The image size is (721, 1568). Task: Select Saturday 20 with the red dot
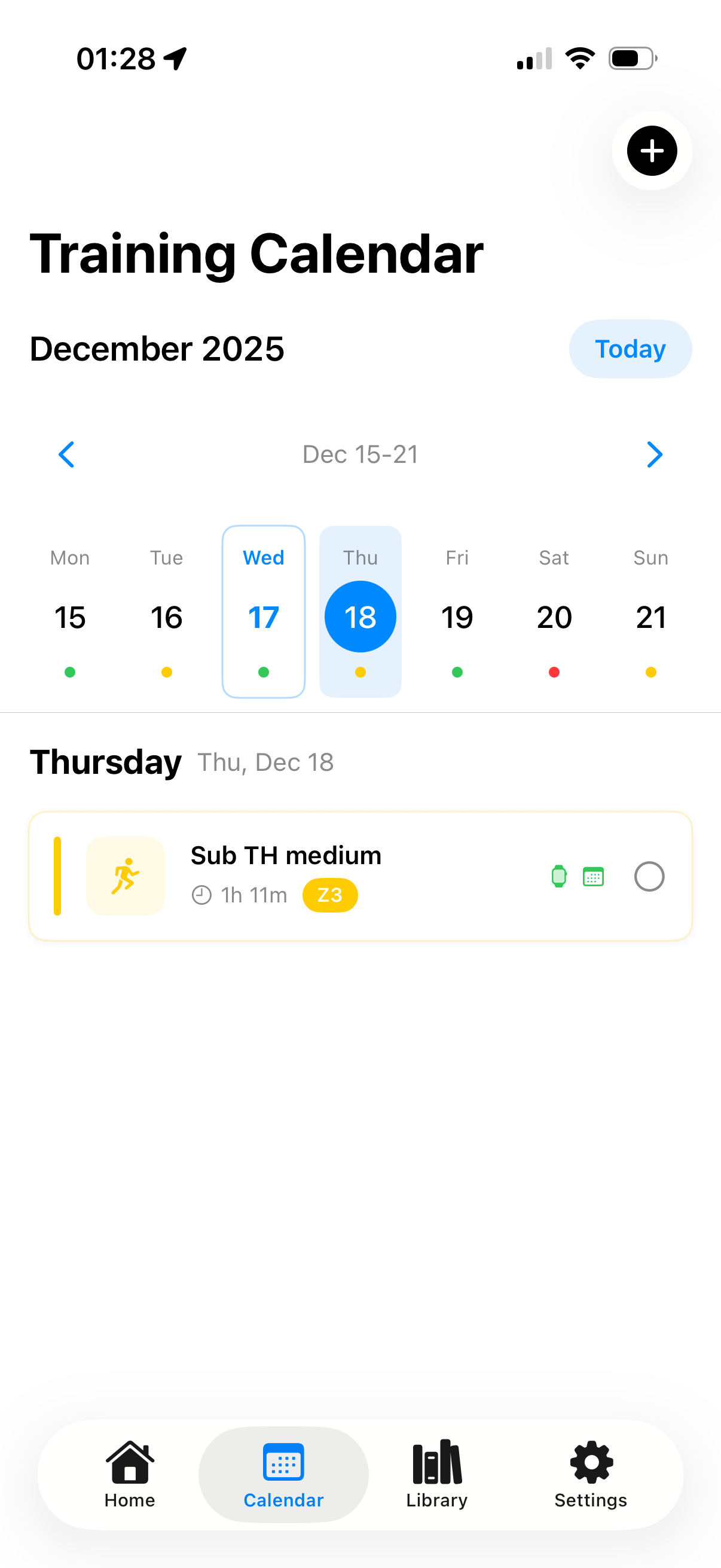[x=554, y=616]
